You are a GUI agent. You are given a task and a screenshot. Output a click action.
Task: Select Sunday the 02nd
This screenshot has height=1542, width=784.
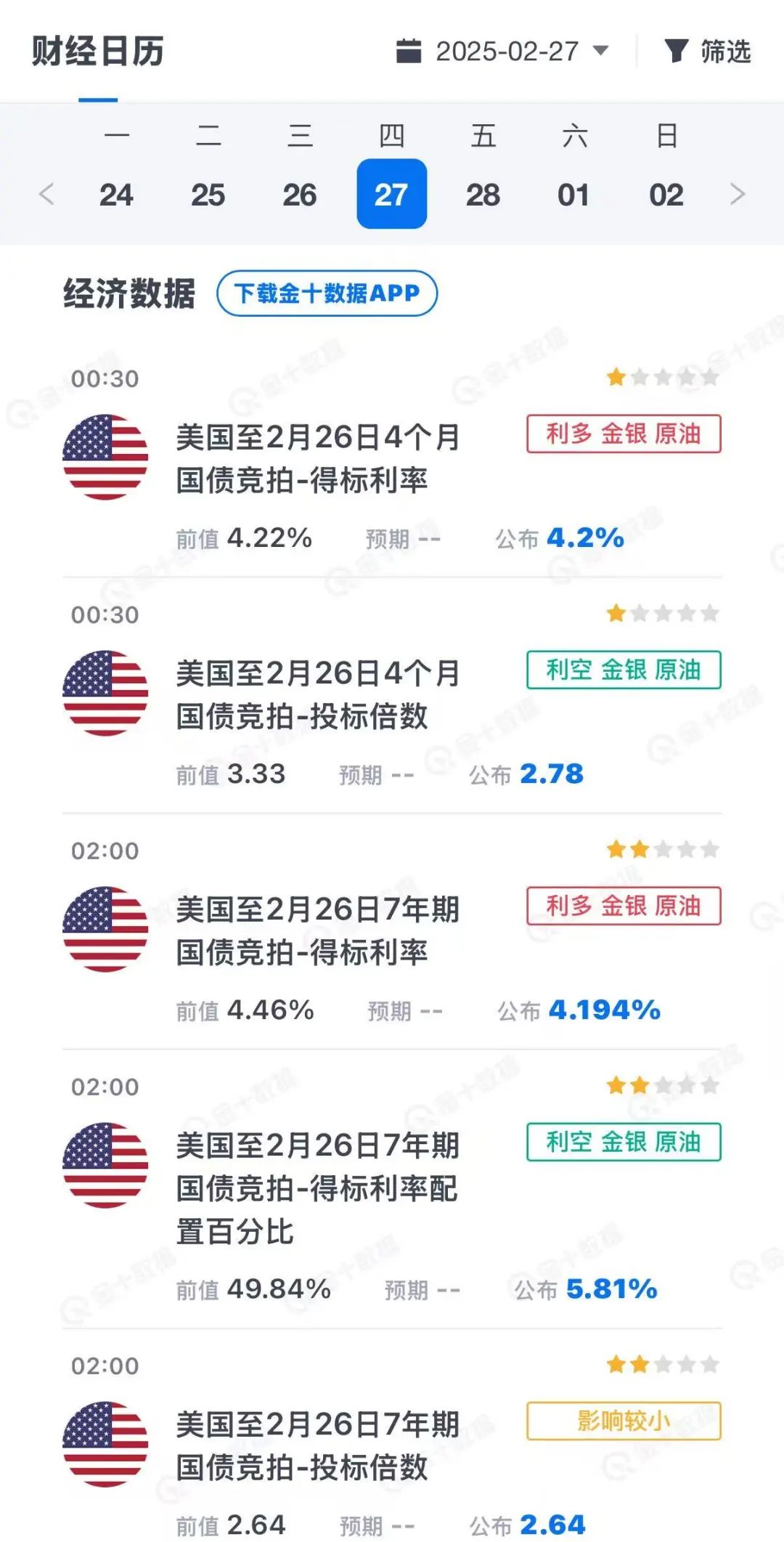666,194
